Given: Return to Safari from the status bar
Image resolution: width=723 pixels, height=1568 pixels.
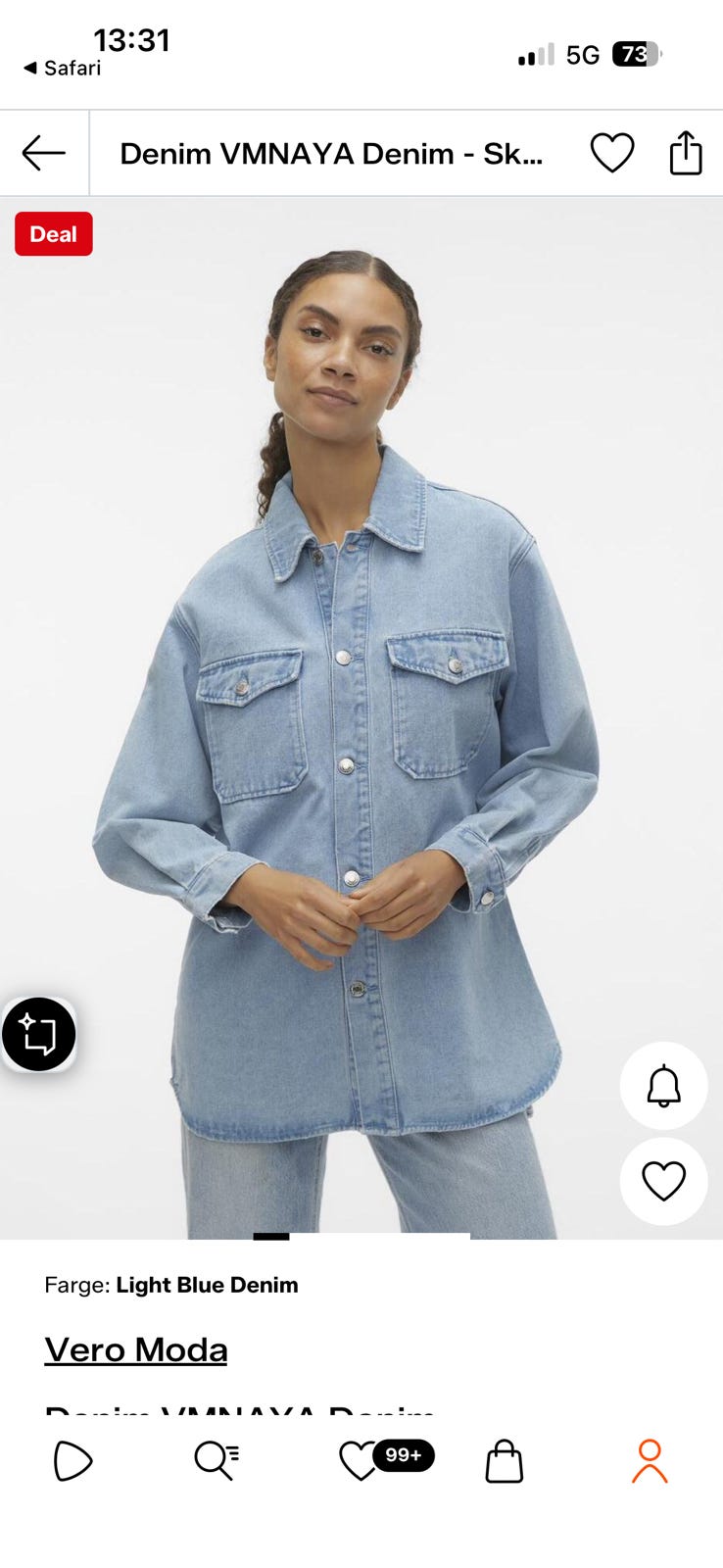Looking at the screenshot, I should tap(62, 68).
